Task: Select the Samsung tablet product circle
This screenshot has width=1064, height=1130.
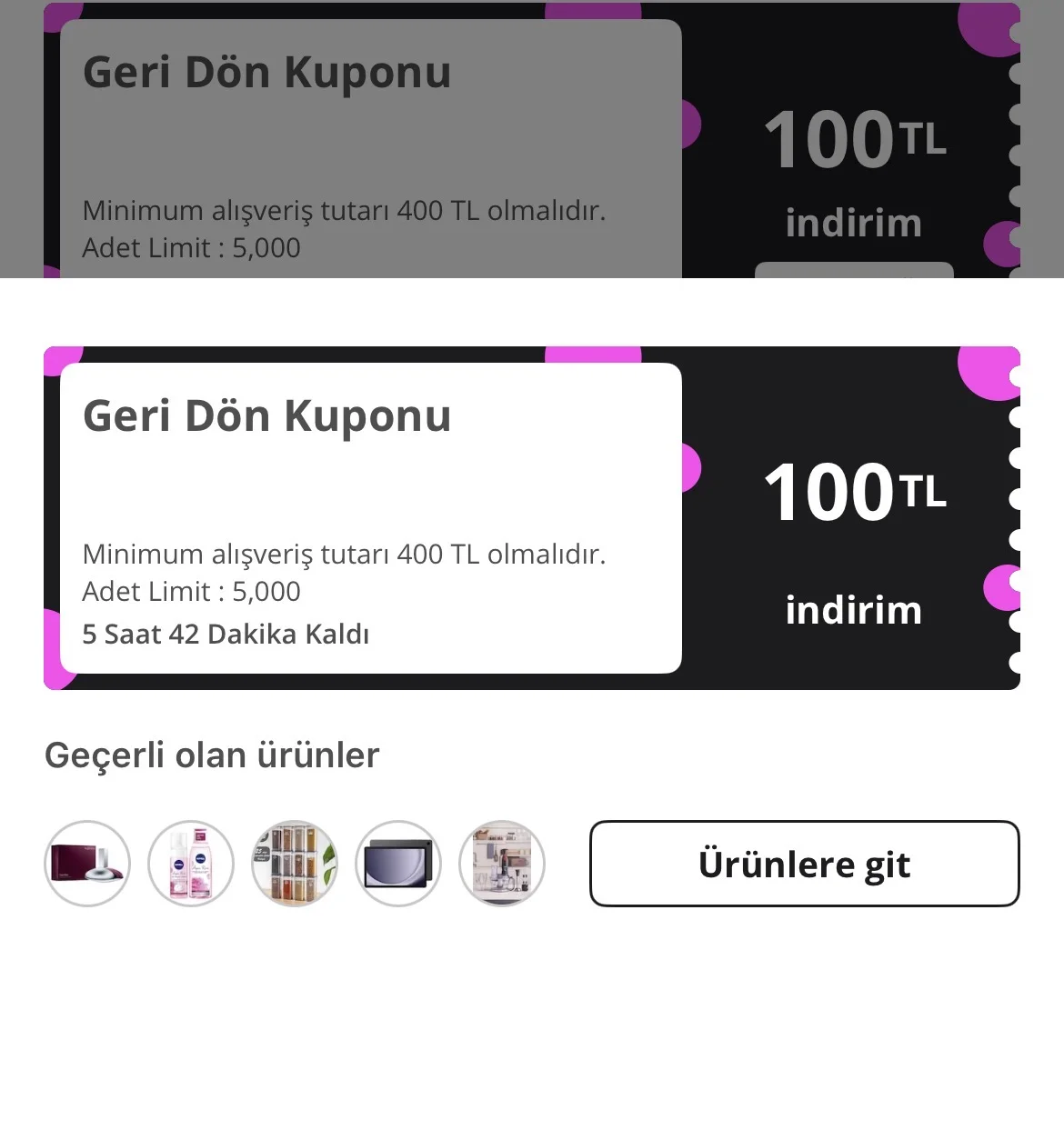Action: coord(398,864)
